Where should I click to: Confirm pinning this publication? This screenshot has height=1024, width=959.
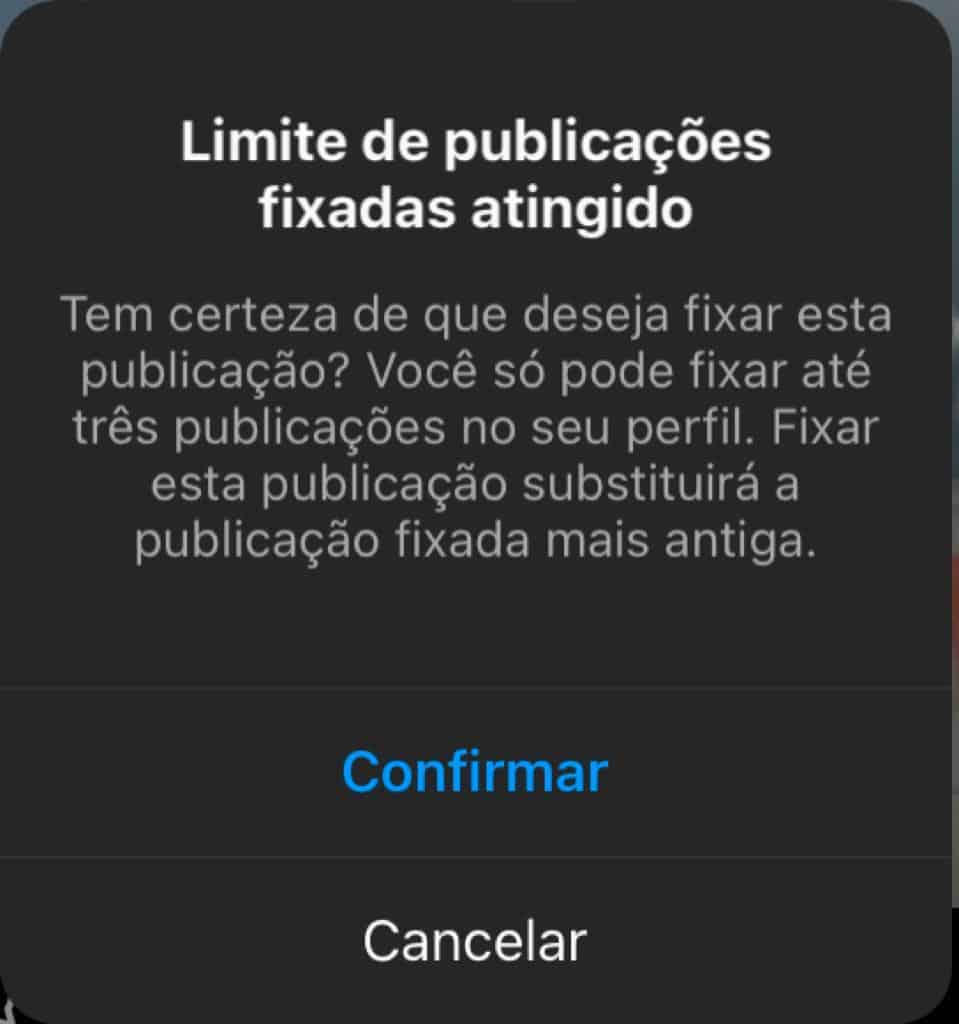pos(475,772)
